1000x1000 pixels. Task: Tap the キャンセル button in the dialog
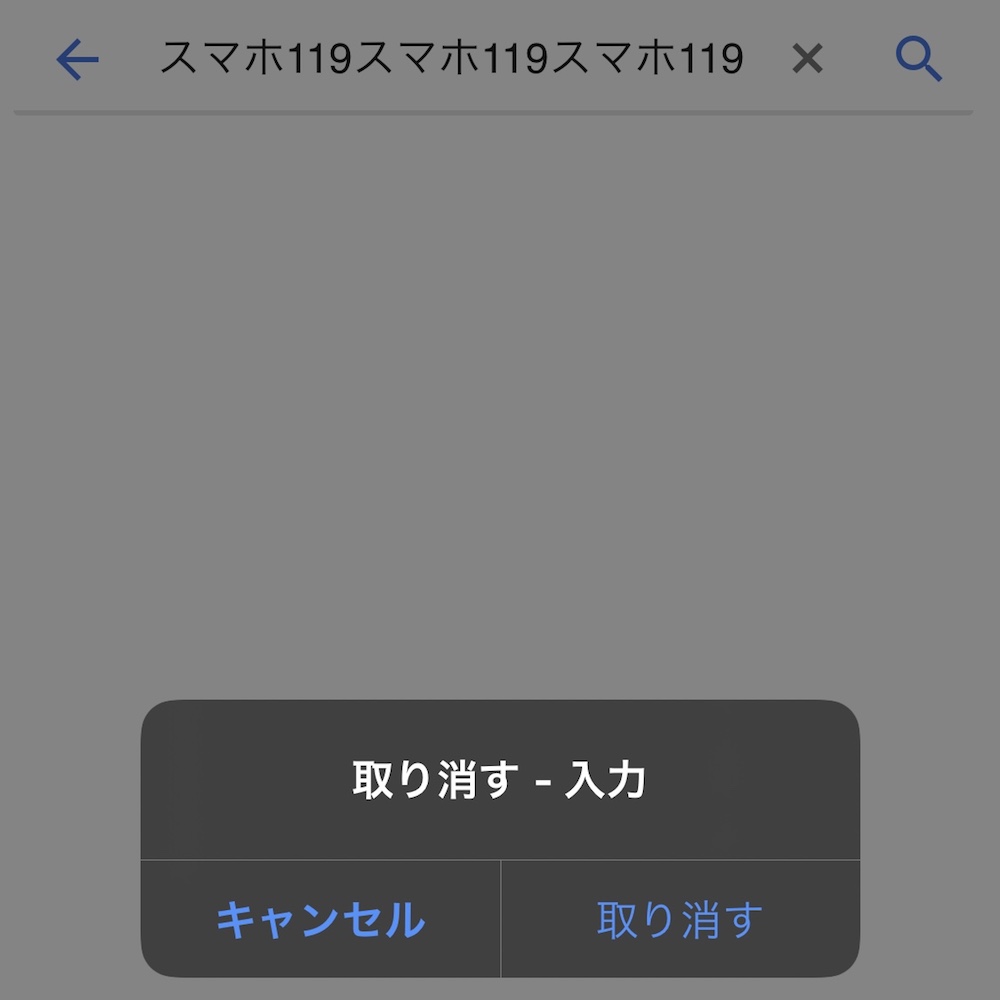(x=320, y=919)
